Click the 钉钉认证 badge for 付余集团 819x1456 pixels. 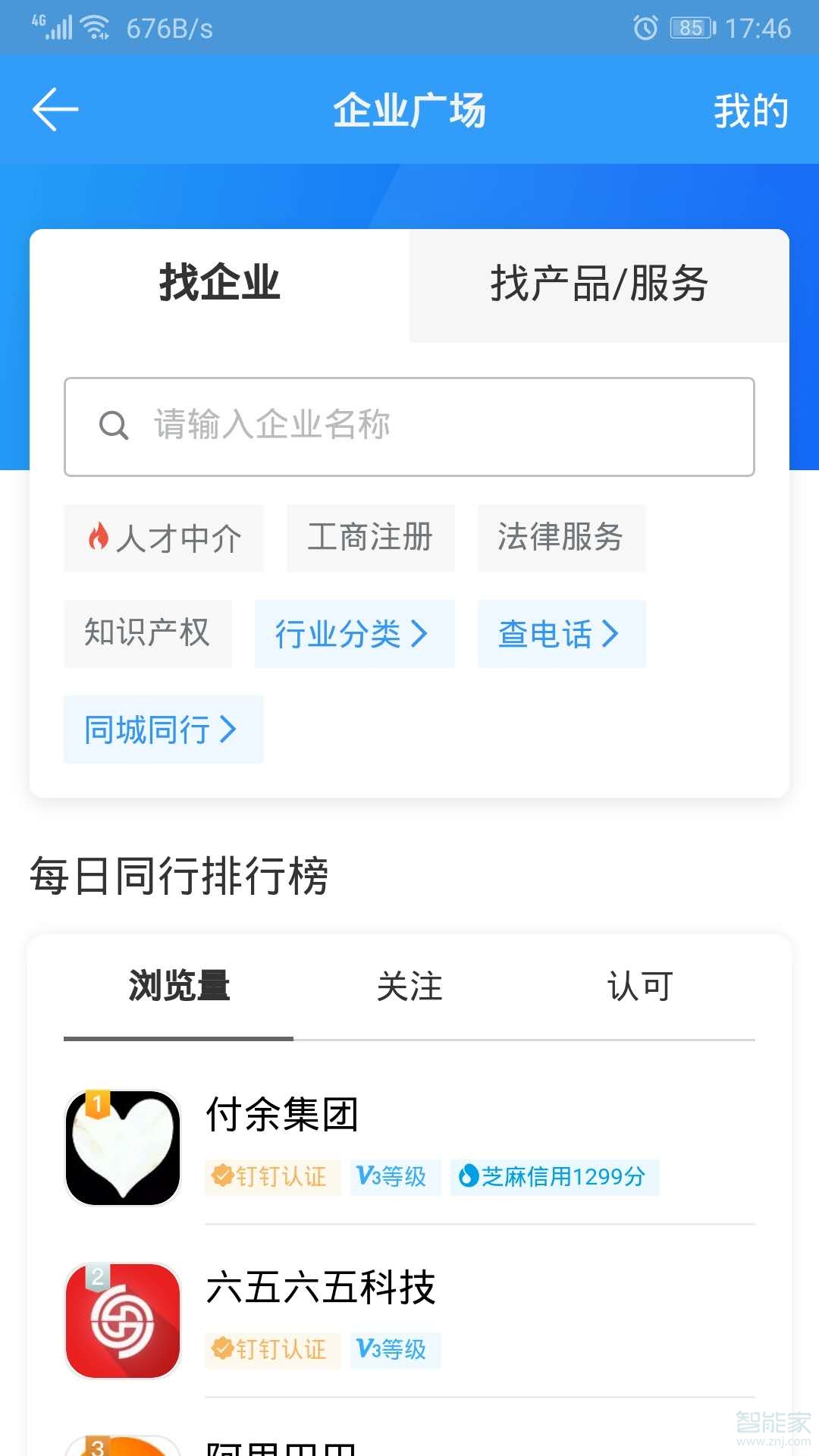pyautogui.click(x=271, y=1178)
